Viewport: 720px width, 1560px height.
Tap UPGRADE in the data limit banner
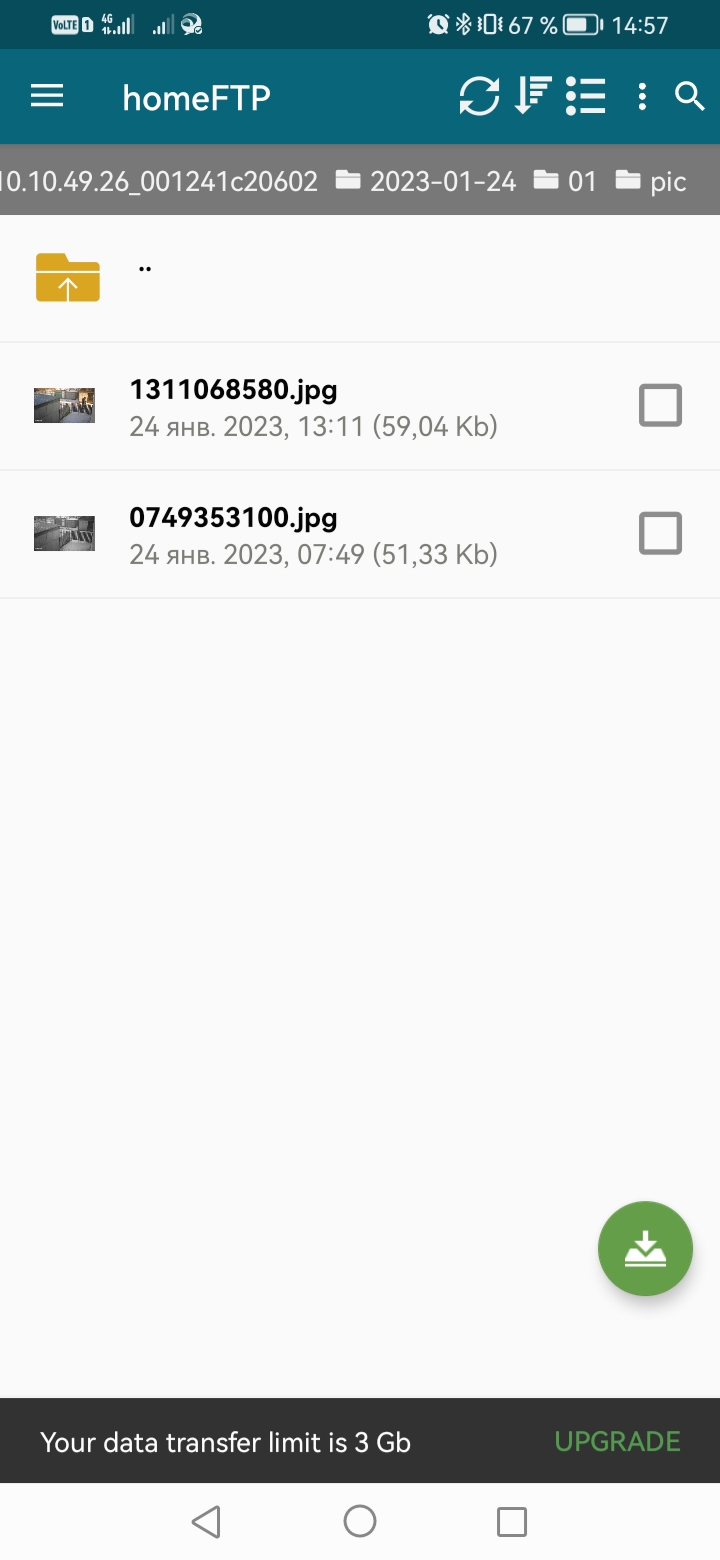point(617,1441)
